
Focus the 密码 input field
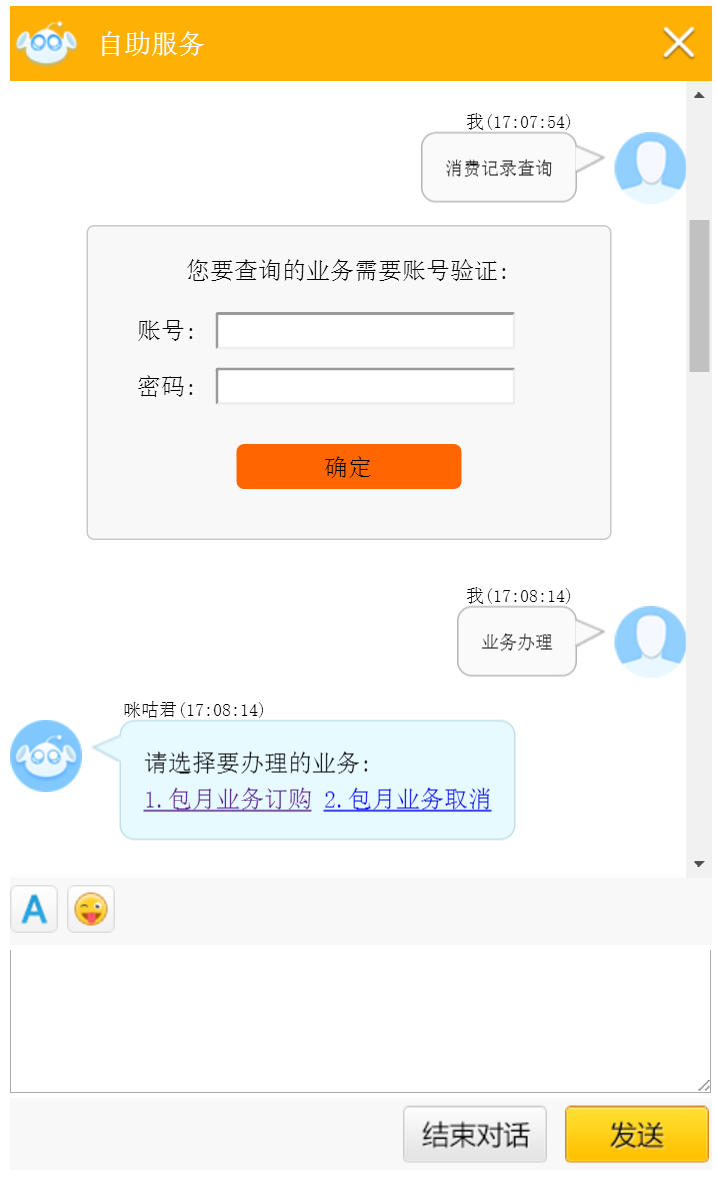coord(365,386)
